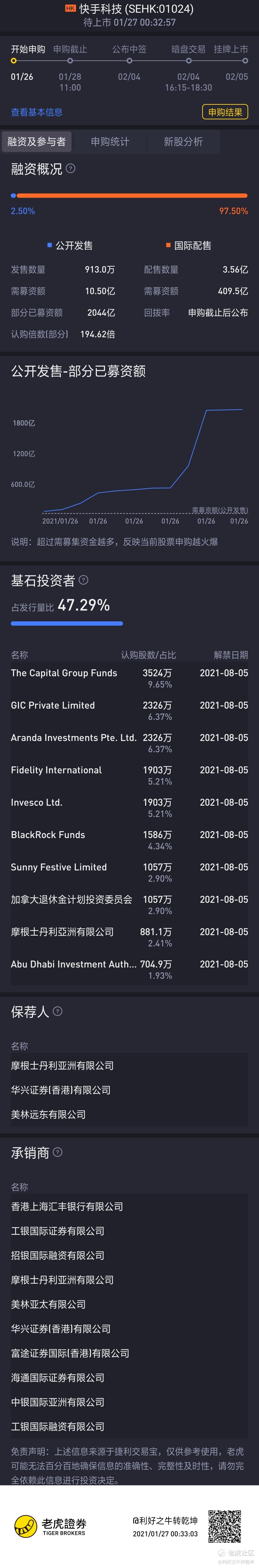Show the help tip for 基石投资者

(x=83, y=580)
